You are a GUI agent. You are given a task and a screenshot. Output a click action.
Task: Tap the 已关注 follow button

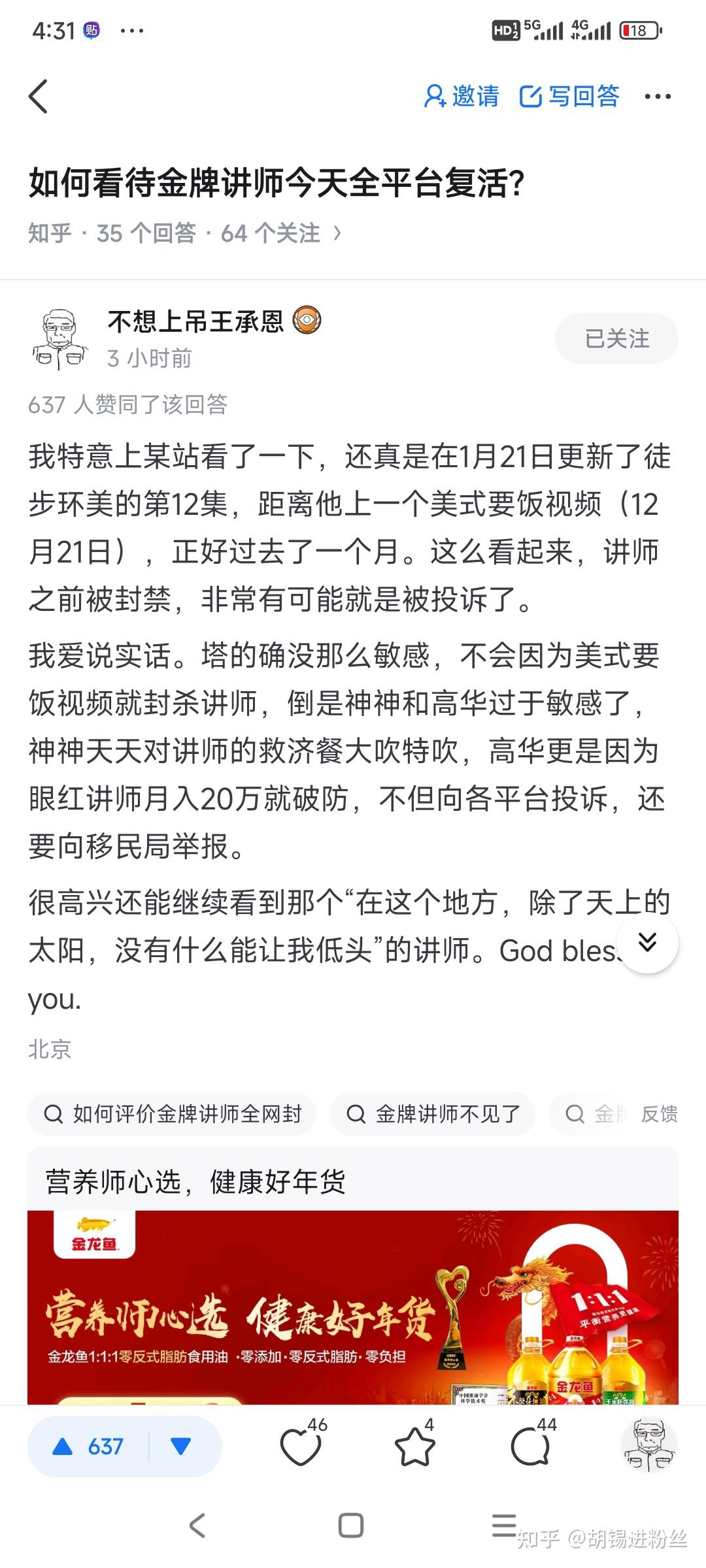[616, 338]
